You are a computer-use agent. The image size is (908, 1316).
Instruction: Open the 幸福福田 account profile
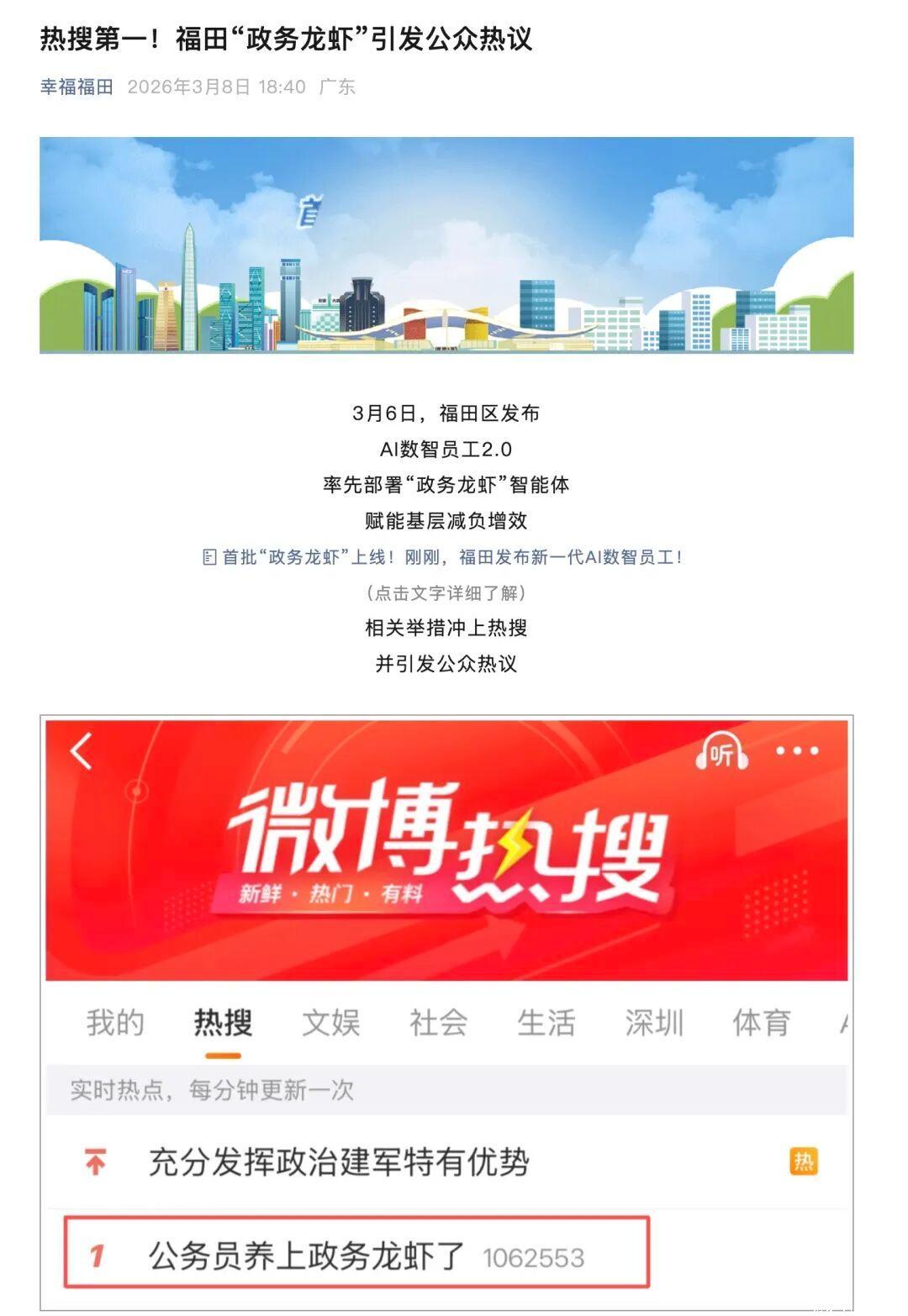click(x=77, y=87)
